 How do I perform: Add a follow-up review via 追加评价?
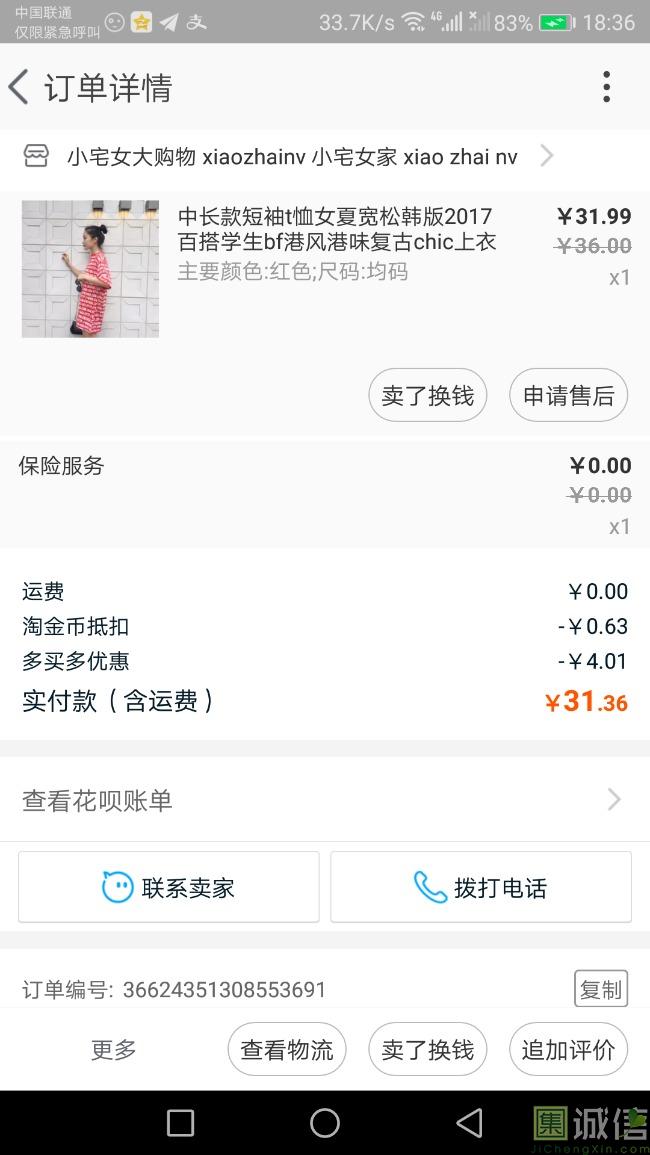[x=568, y=1050]
